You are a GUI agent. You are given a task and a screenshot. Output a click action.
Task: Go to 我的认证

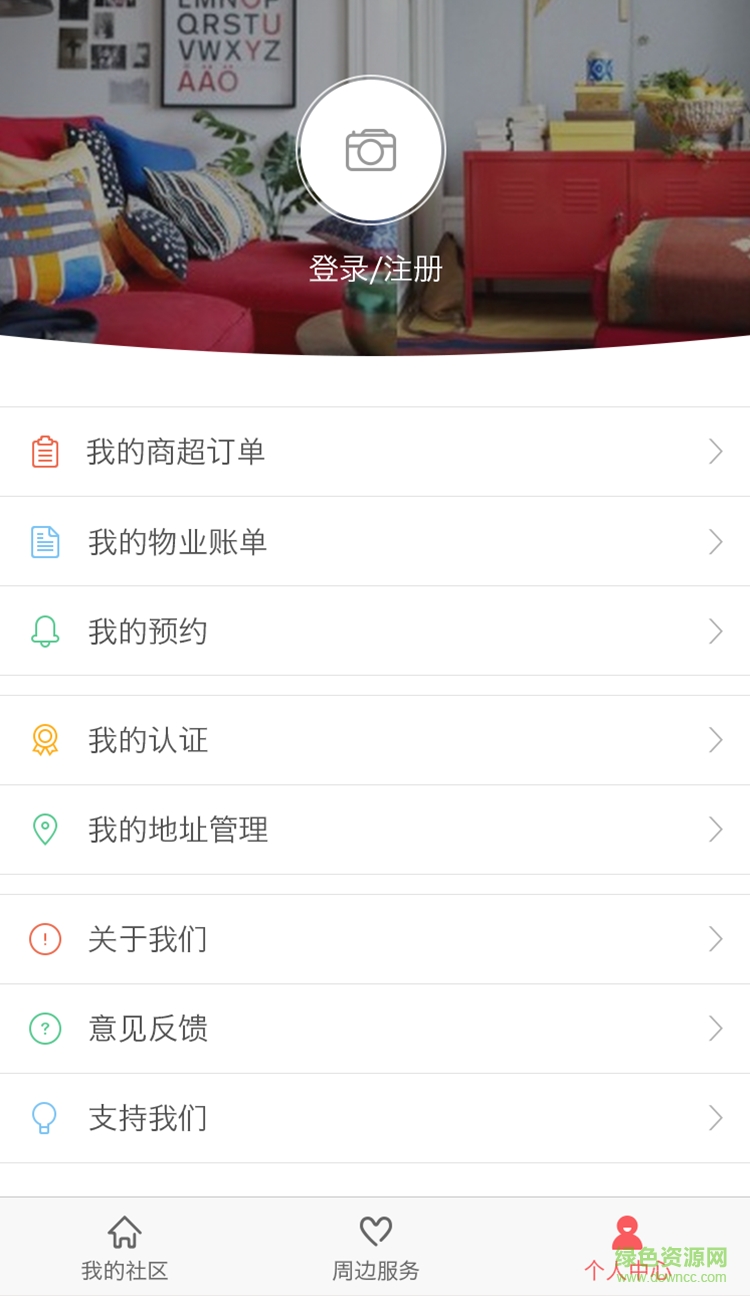pos(375,740)
